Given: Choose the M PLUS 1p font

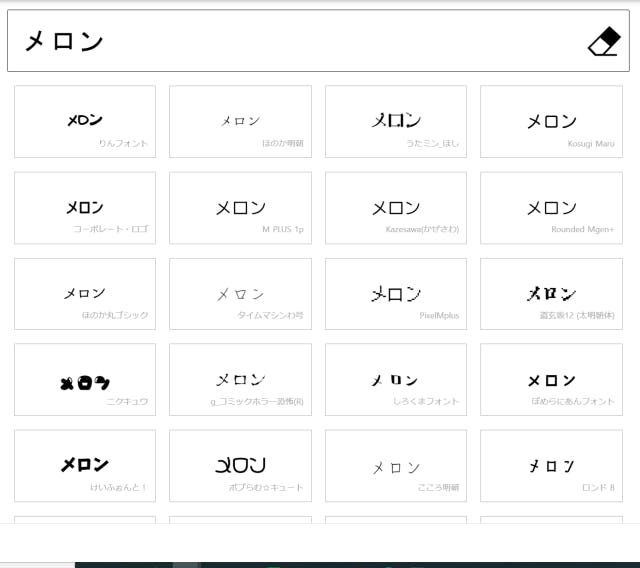Looking at the screenshot, I should 240,208.
